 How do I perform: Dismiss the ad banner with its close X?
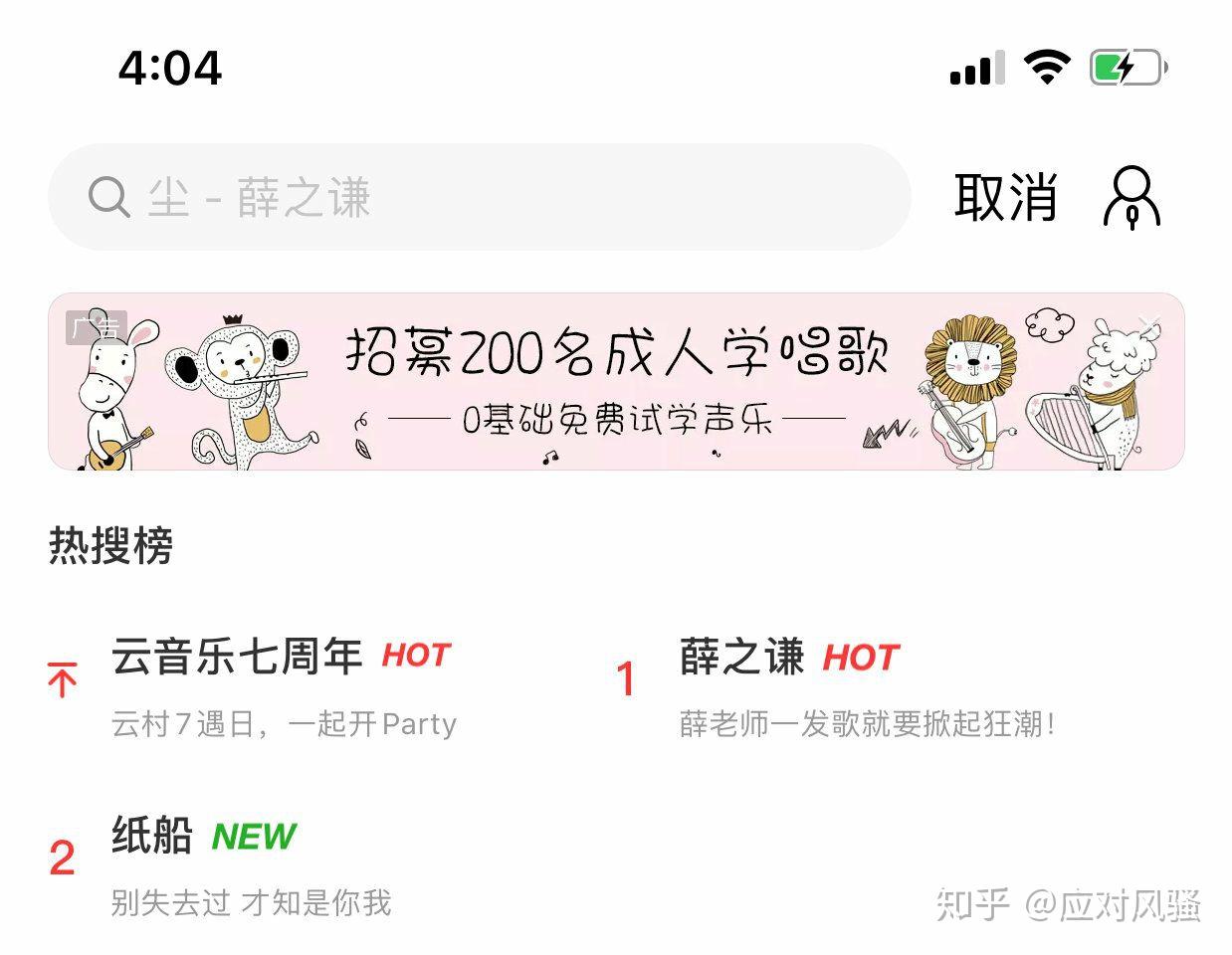click(1150, 324)
